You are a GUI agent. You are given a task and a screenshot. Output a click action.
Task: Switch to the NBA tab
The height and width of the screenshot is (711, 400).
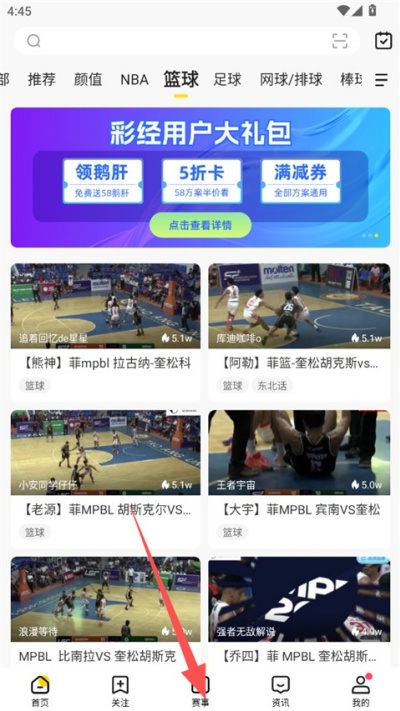[x=134, y=79]
